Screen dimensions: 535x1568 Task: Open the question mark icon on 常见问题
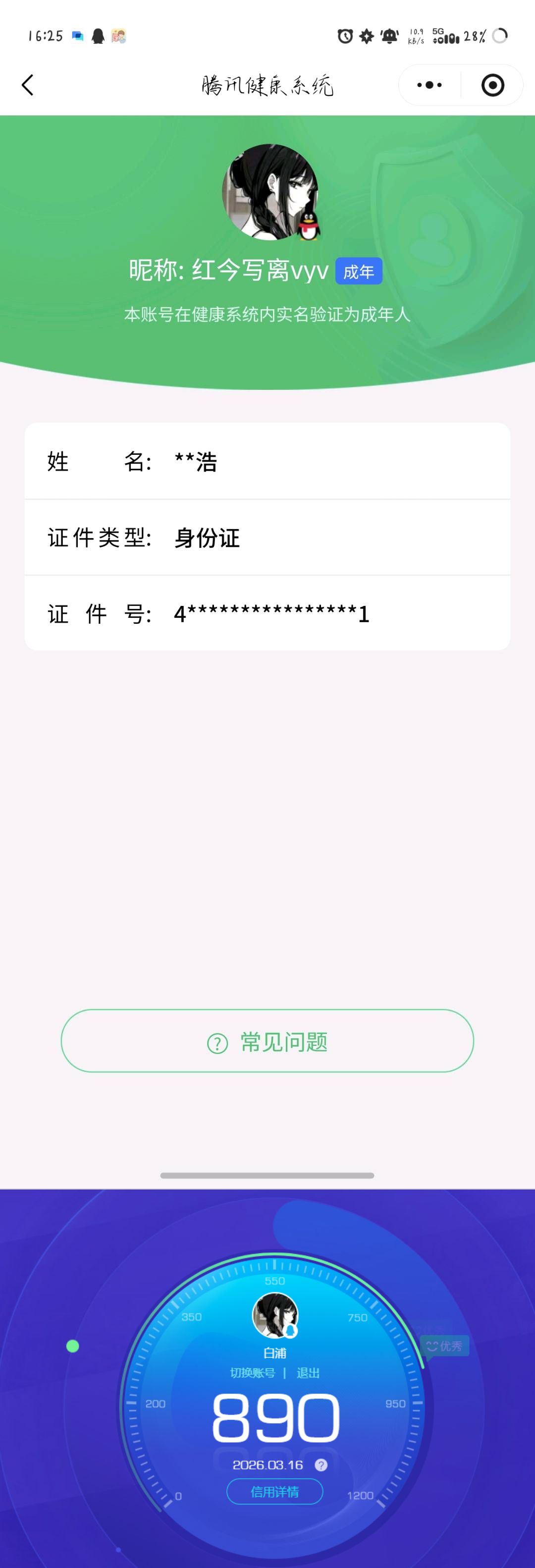(216, 1041)
